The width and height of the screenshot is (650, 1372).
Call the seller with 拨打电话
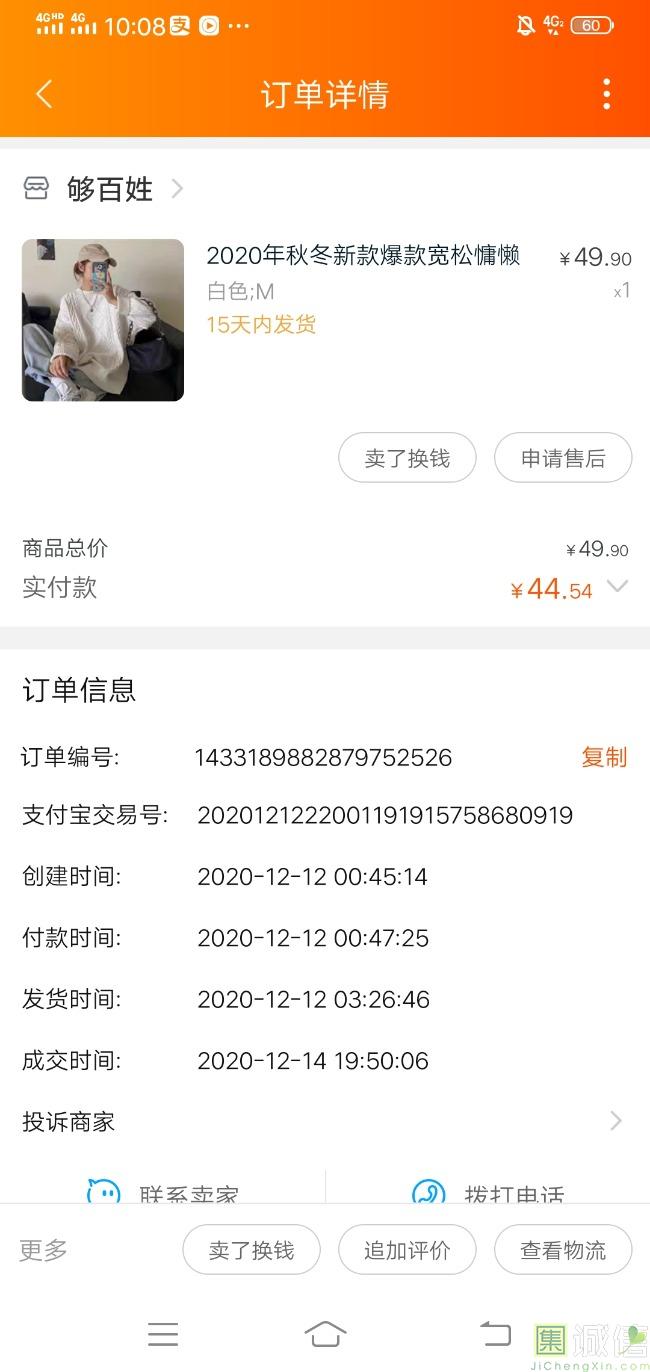click(490, 1192)
